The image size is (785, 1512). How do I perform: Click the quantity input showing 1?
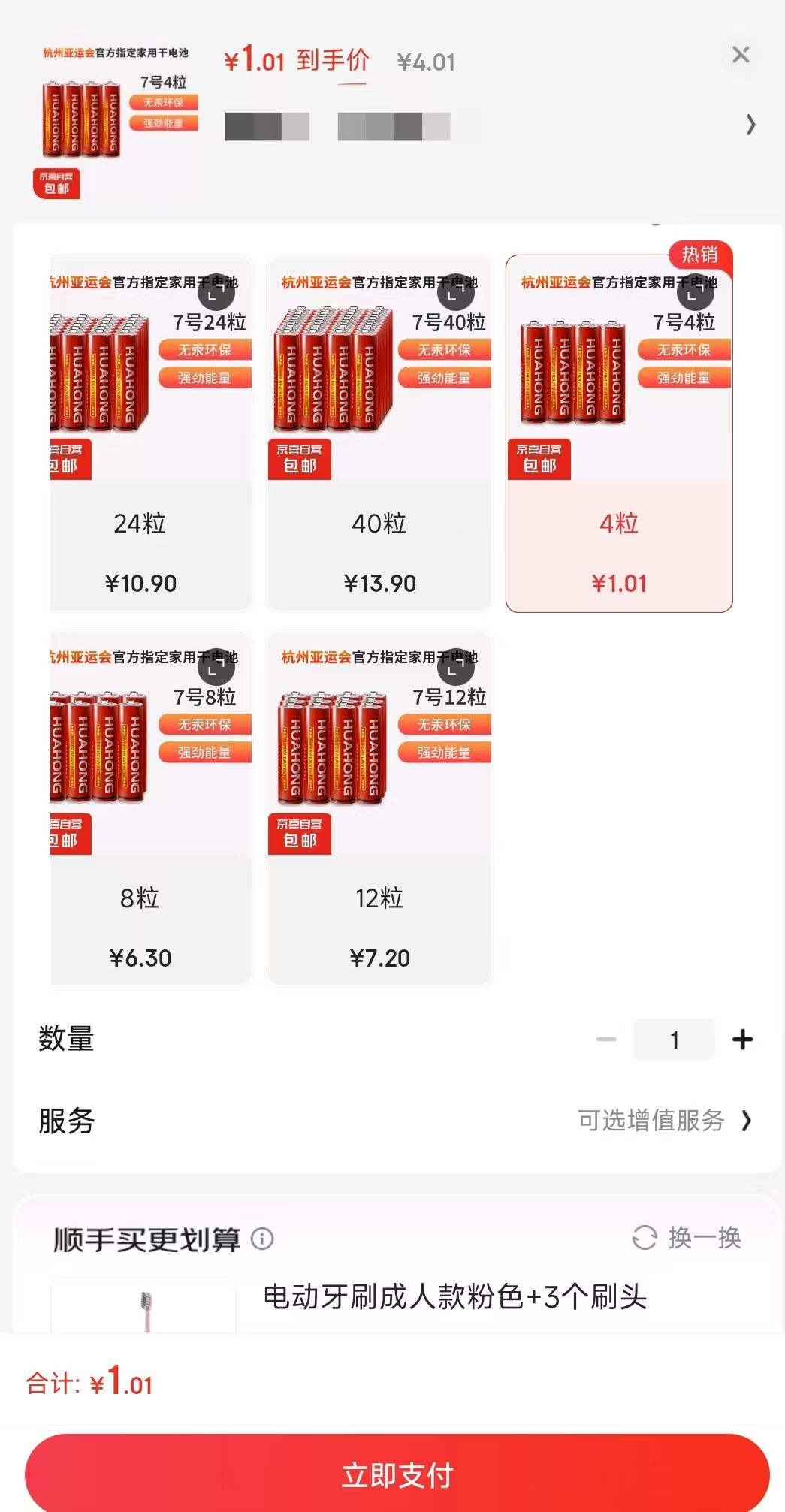(x=674, y=1039)
